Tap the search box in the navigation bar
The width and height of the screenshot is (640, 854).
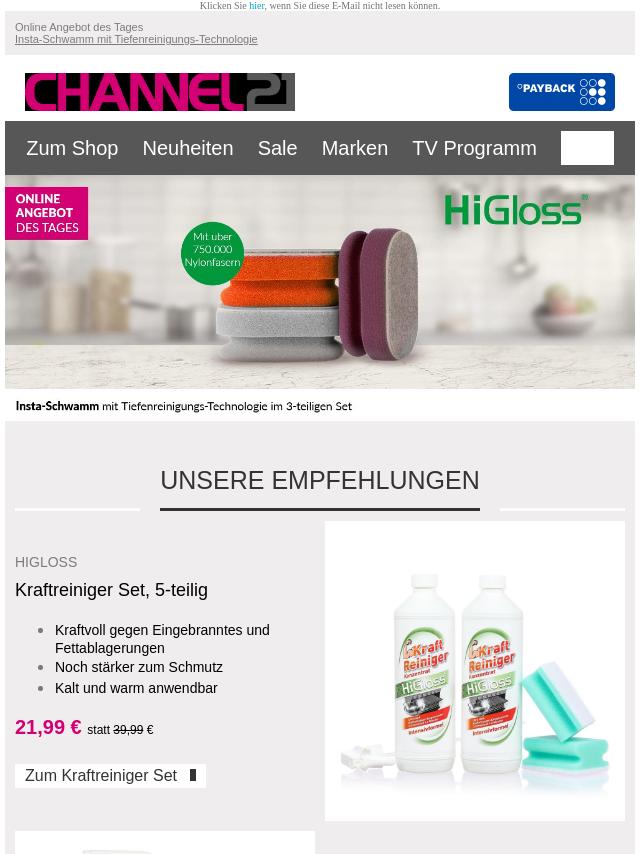pos(587,148)
